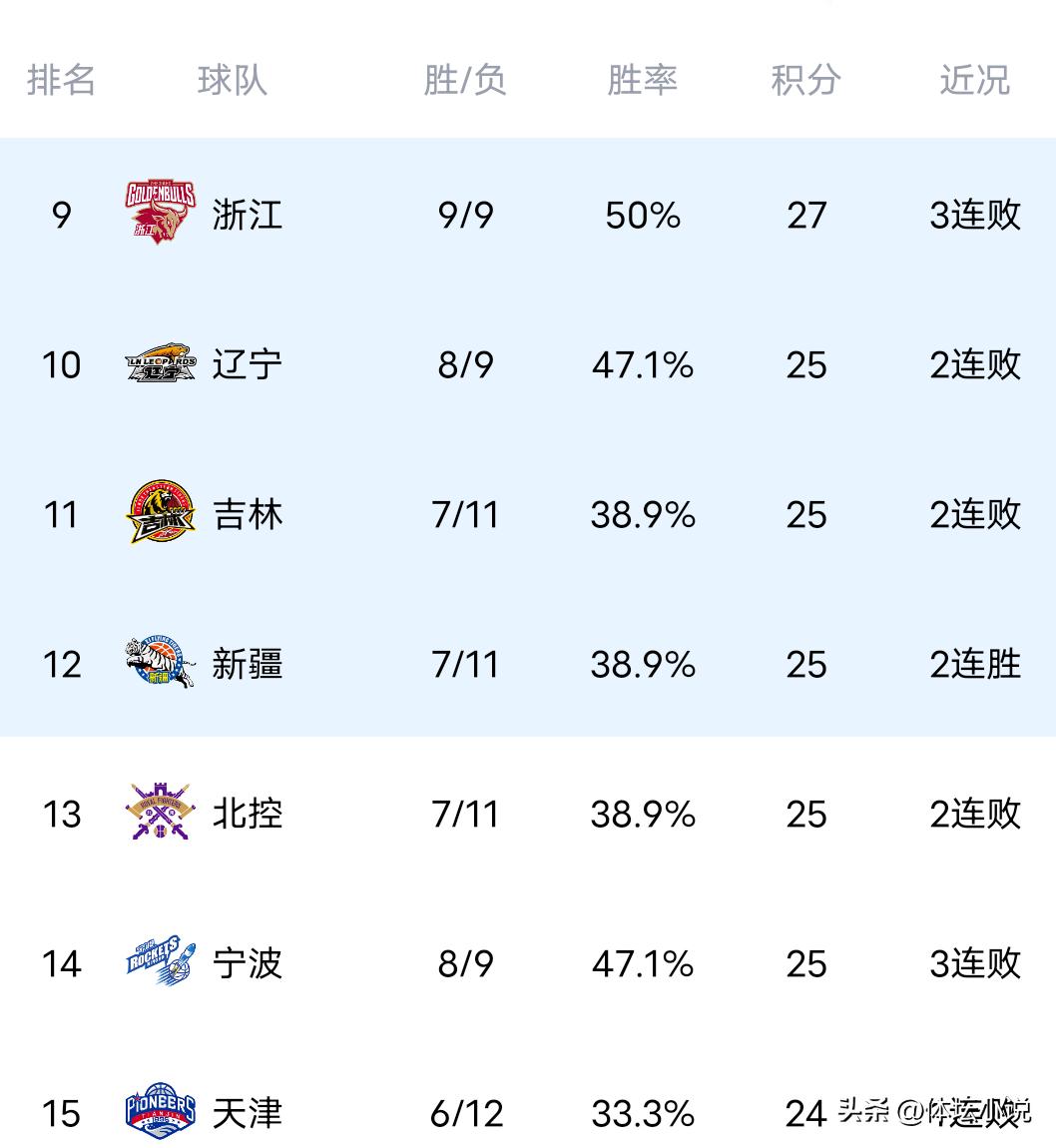This screenshot has height=1148, width=1056.
Task: Tap the 北控 team entry
Action: coord(247,814)
